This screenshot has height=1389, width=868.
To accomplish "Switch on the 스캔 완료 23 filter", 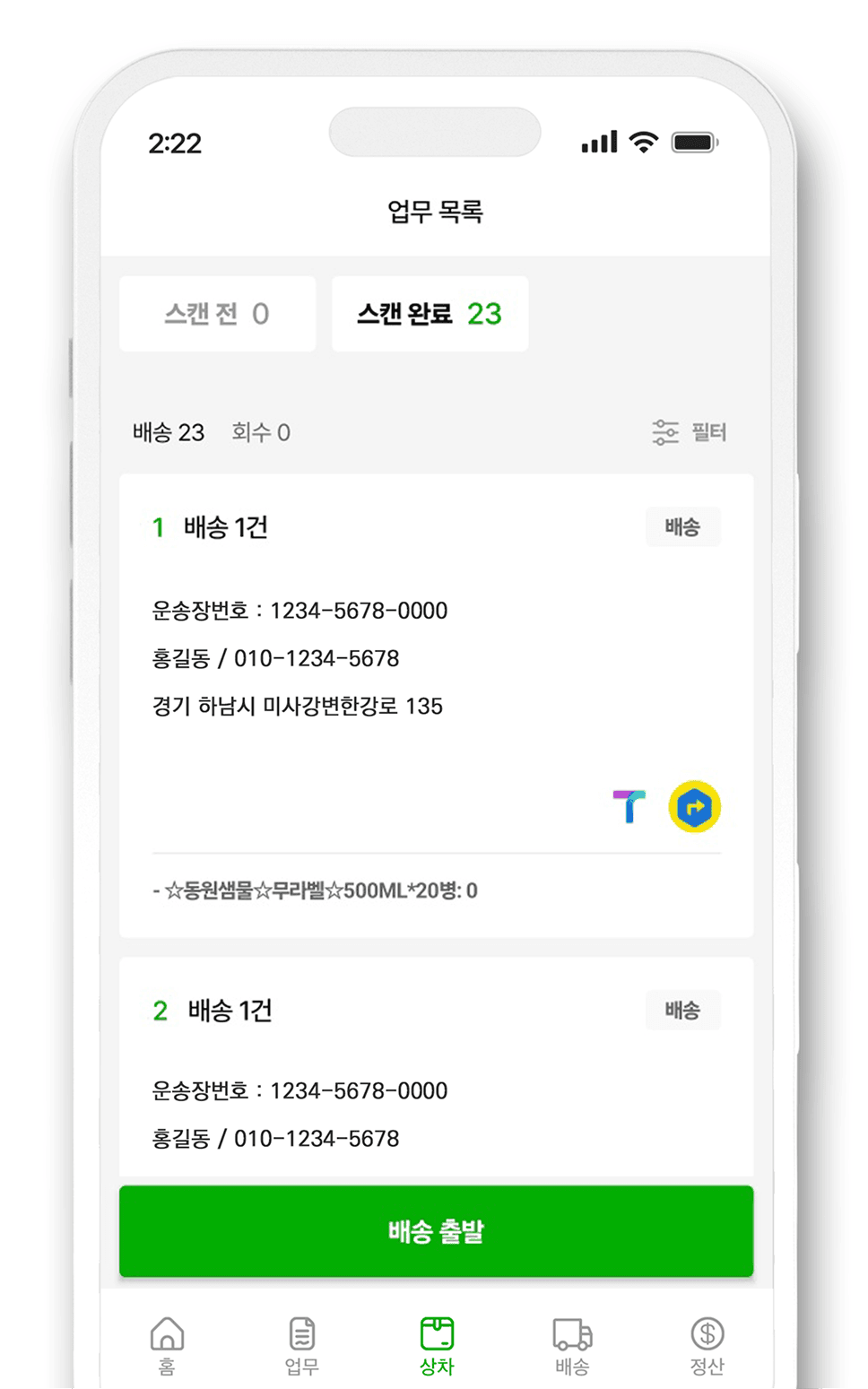I will (x=430, y=313).
